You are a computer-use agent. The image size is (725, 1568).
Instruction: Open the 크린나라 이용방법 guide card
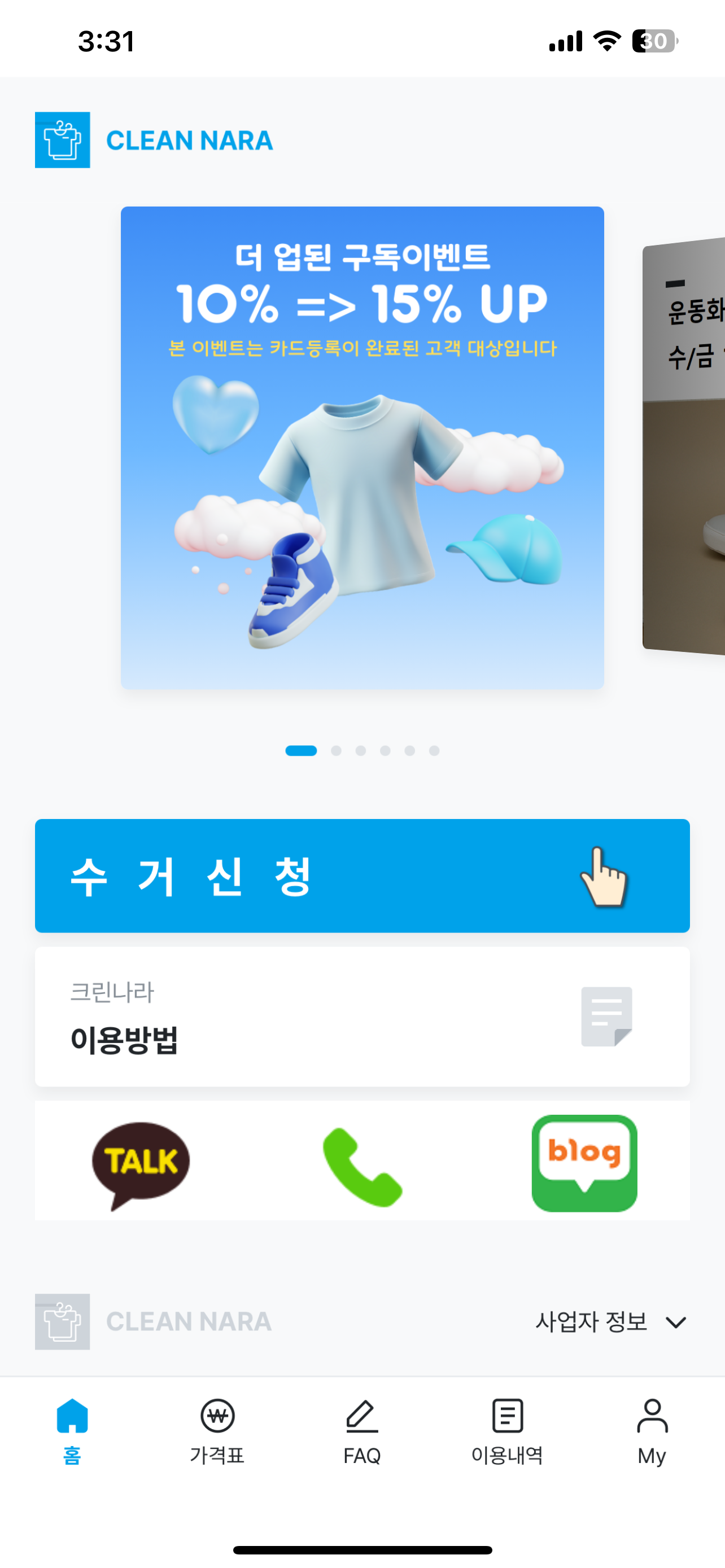(362, 1017)
